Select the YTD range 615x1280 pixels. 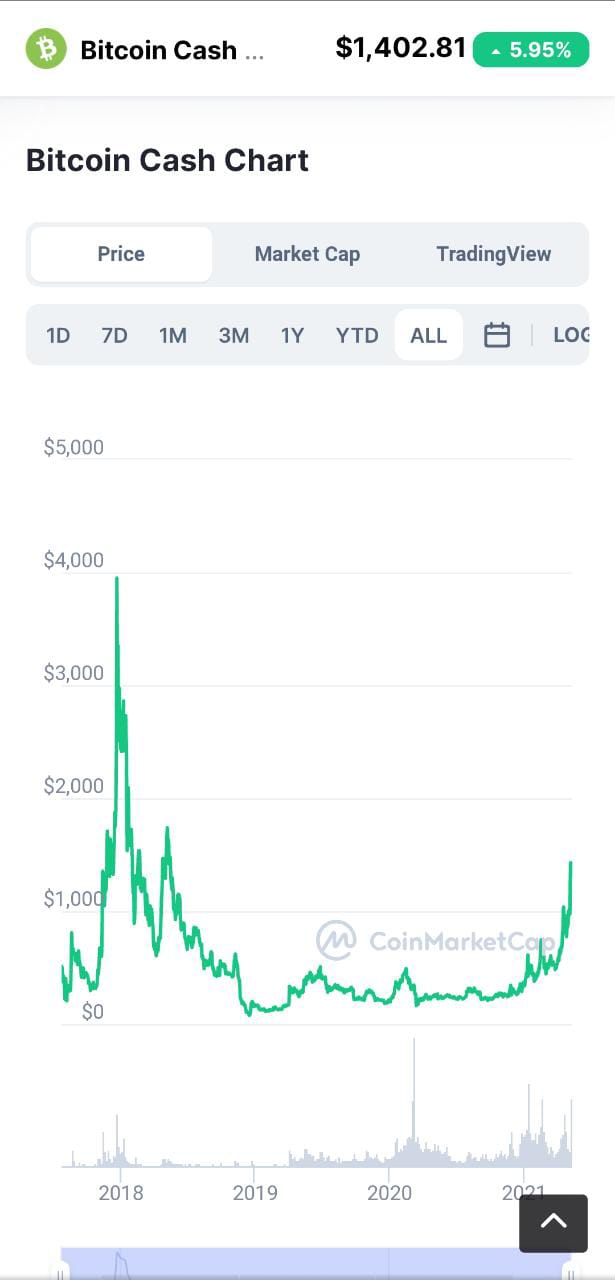[357, 335]
